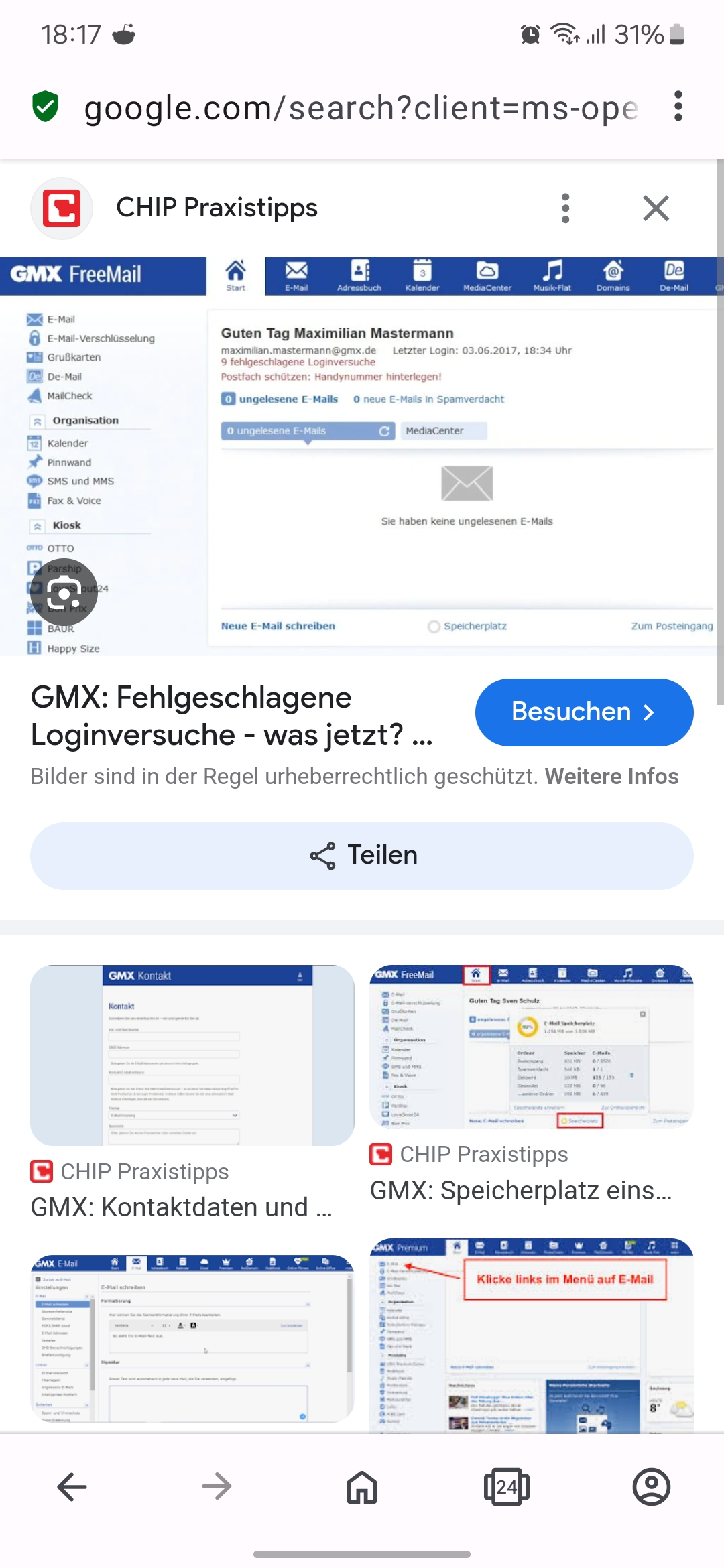Viewport: 724px width, 1568px height.
Task: Open GMX Kontaktdaten related image
Action: click(192, 1055)
